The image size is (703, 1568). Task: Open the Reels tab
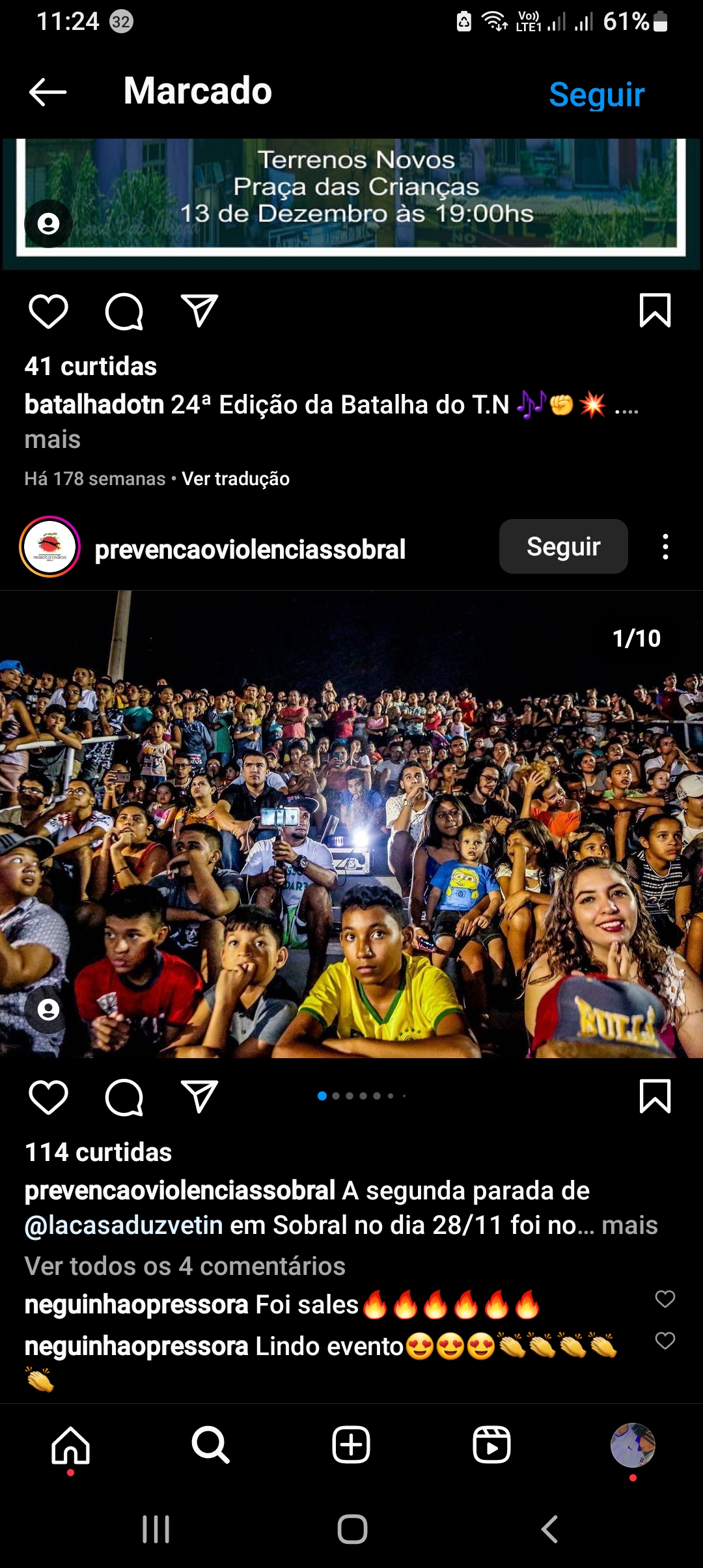[491, 1445]
